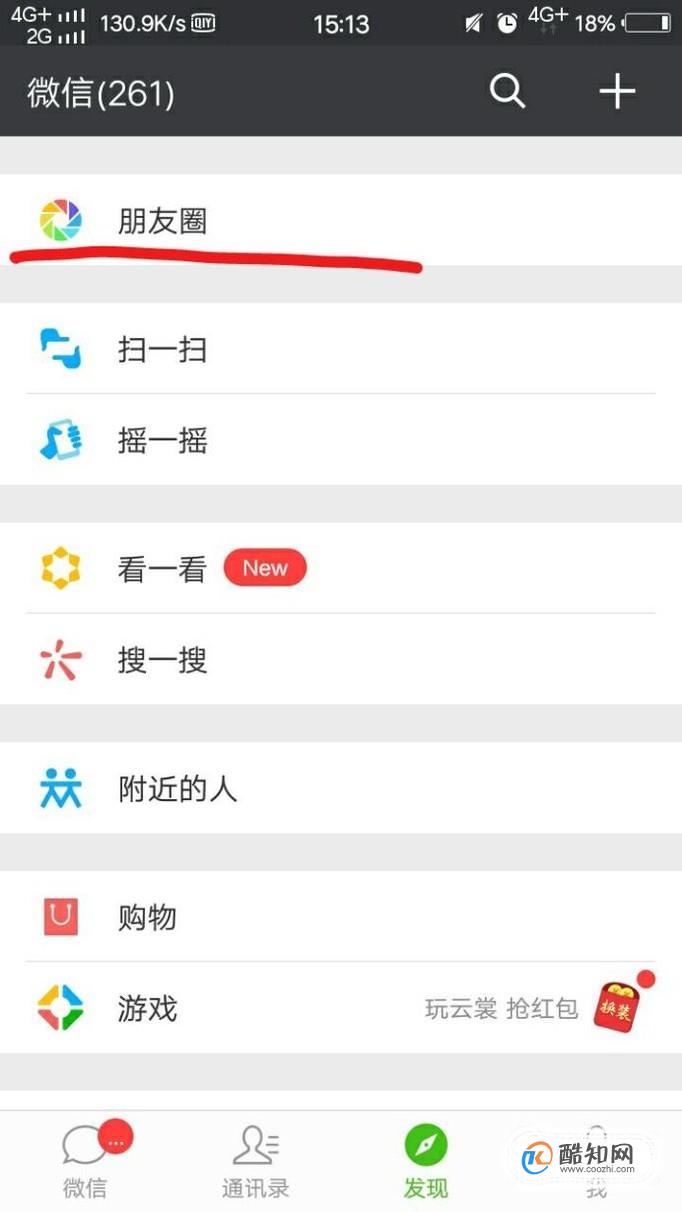682x1212 pixels.
Task: Switch to the 通讯录 contacts tab
Action: tap(256, 1160)
